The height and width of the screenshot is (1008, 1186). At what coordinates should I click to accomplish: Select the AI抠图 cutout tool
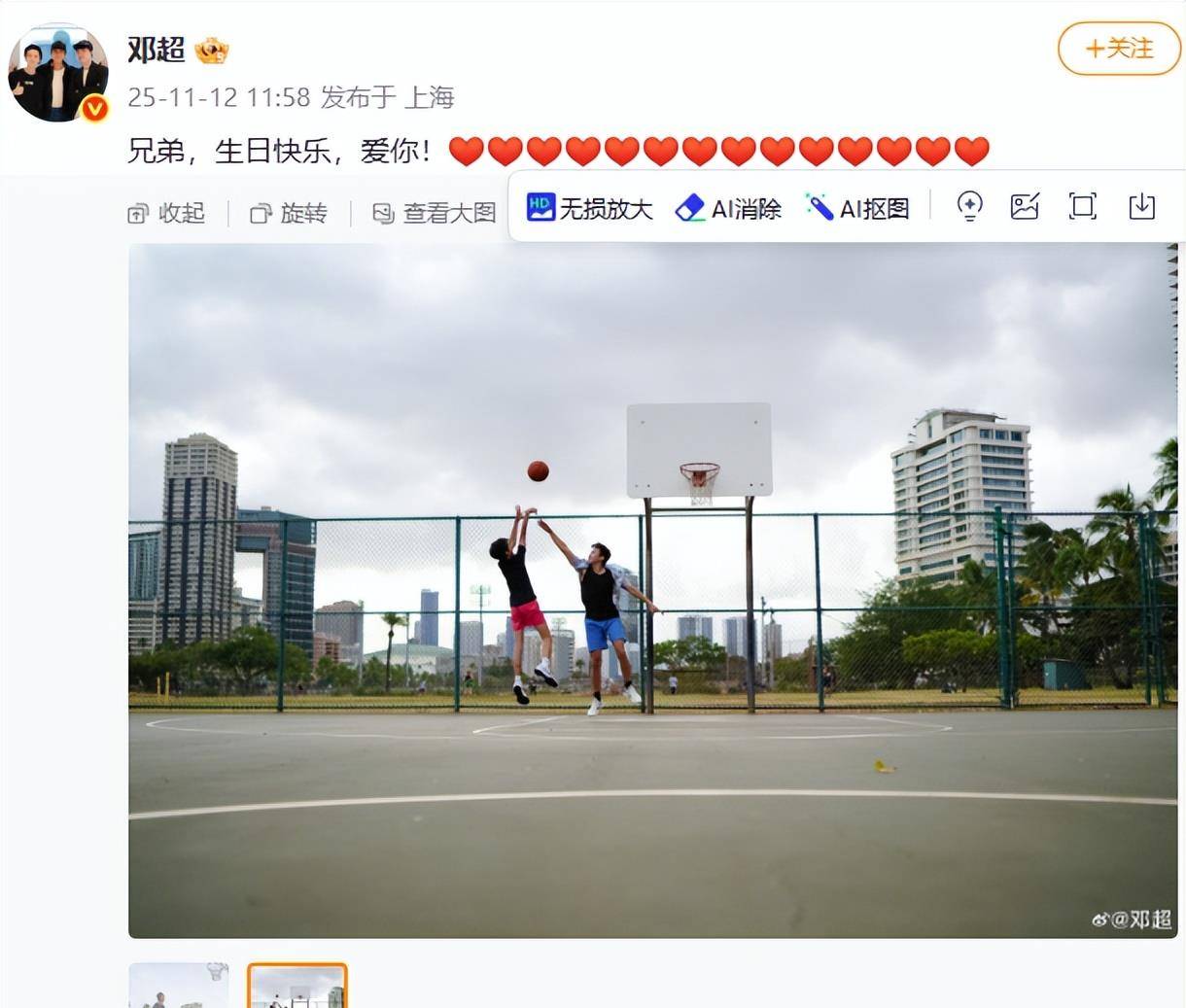857,208
